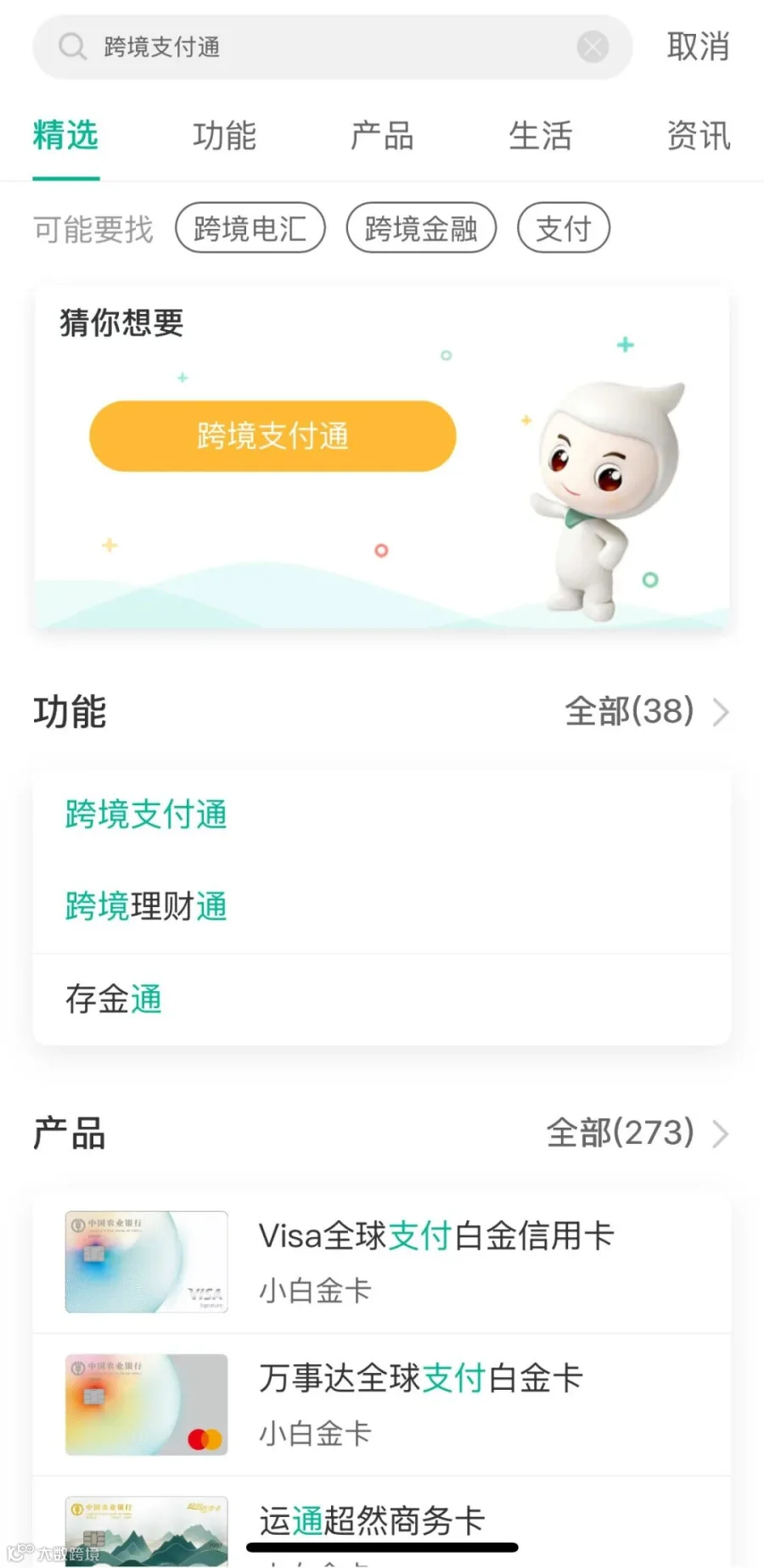Open 运通超然商务卡 product

click(381, 1522)
